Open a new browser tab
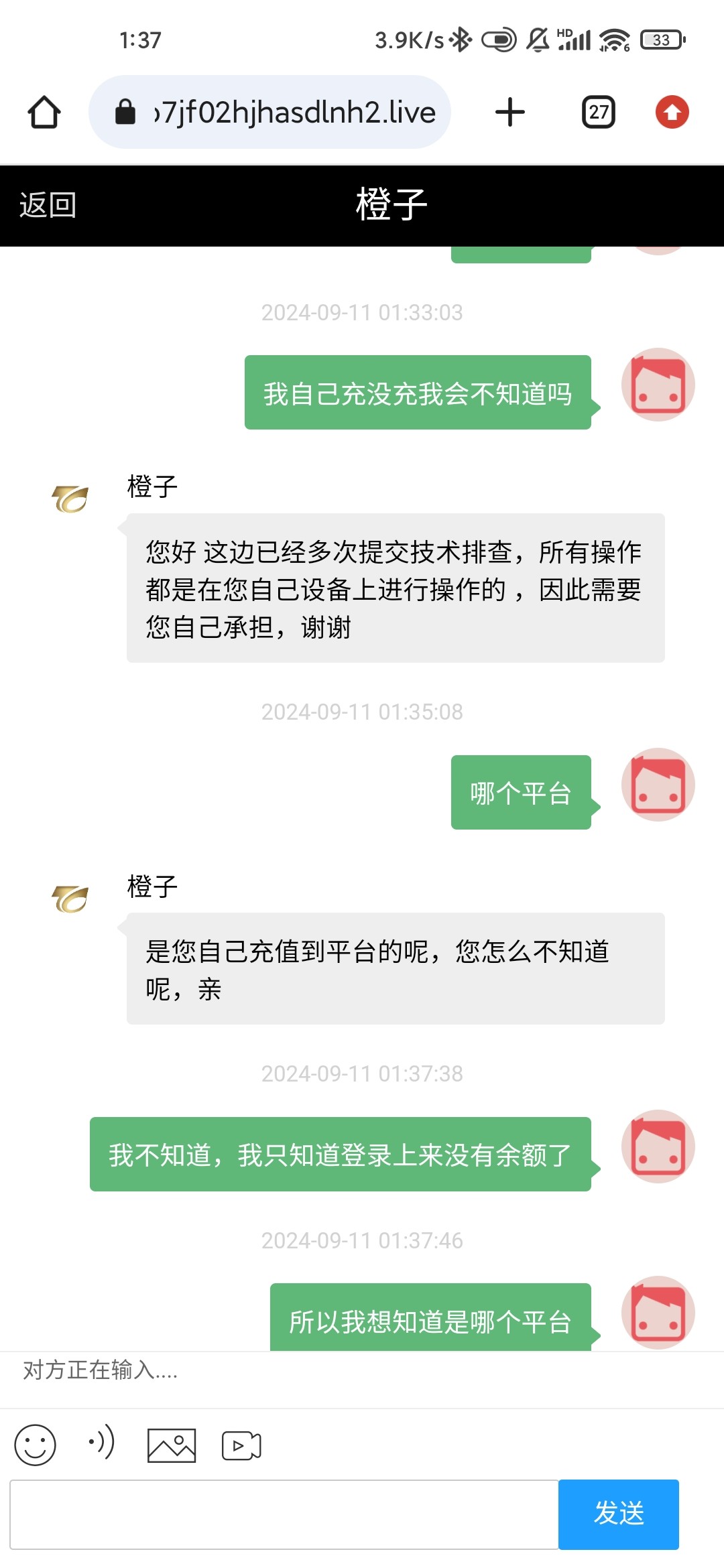Image resolution: width=724 pixels, height=1568 pixels. [509, 112]
